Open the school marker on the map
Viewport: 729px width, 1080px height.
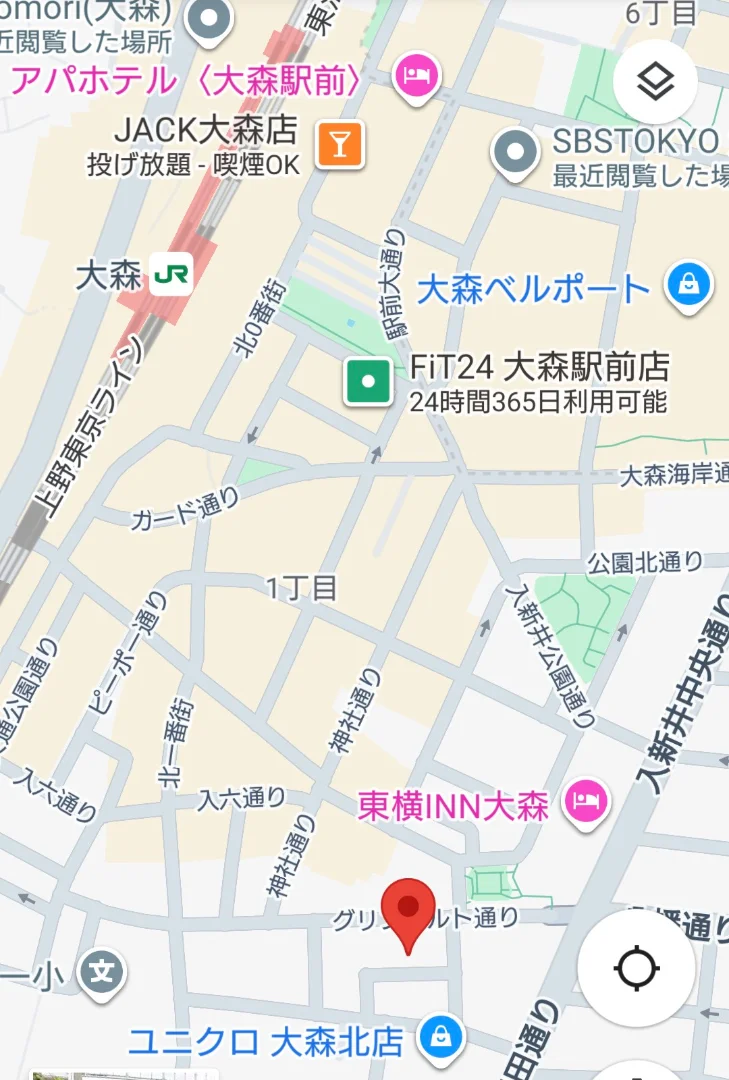[103, 969]
